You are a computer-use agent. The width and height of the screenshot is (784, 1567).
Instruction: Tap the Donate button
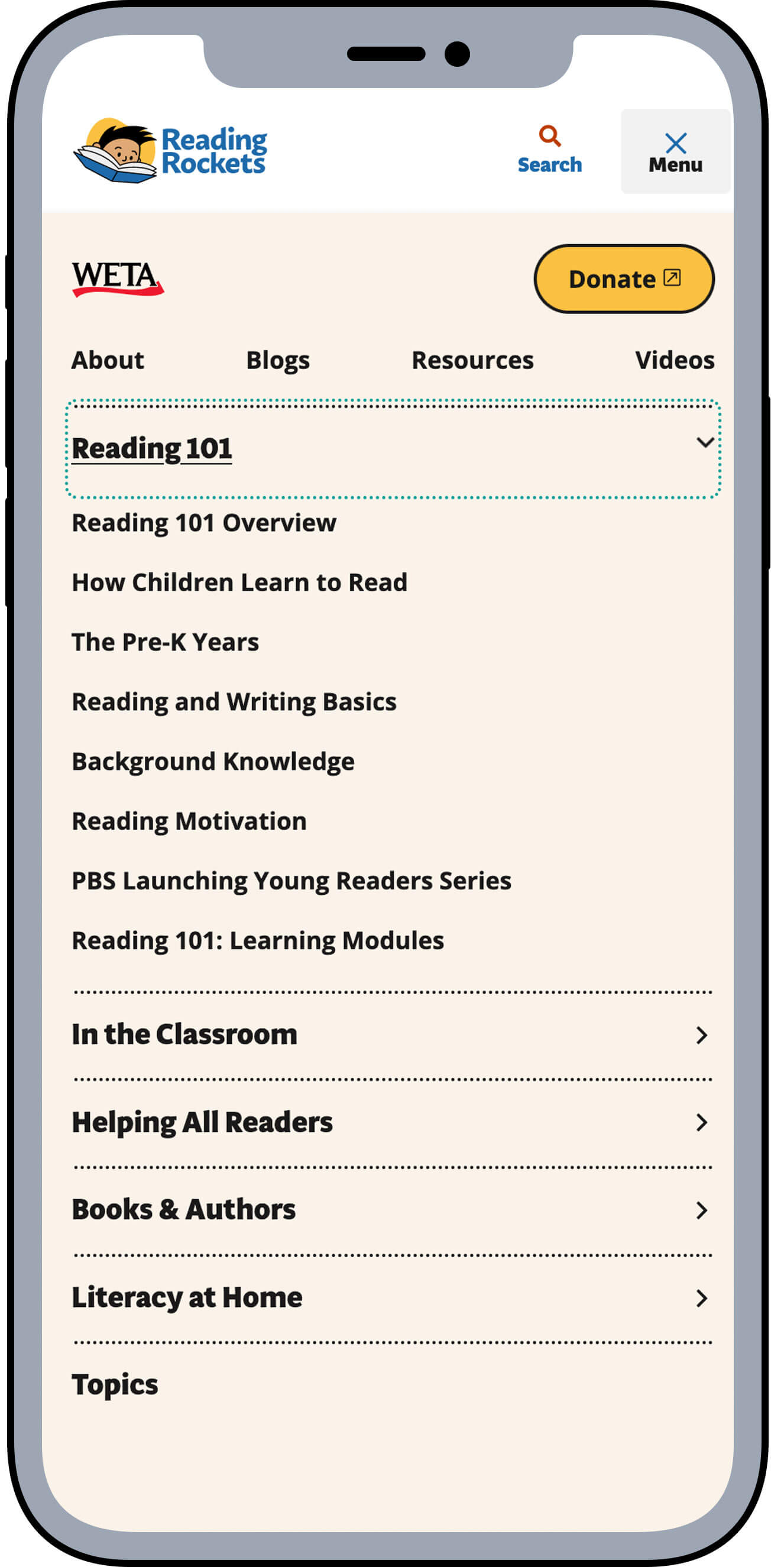pyautogui.click(x=624, y=279)
